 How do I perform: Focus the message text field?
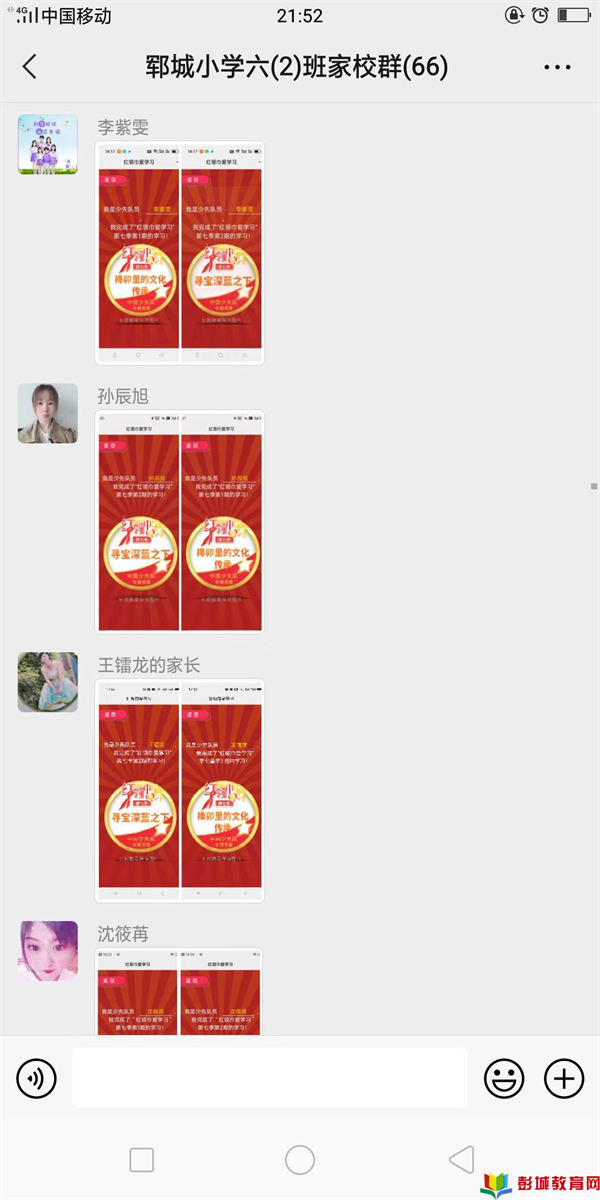coord(269,1078)
